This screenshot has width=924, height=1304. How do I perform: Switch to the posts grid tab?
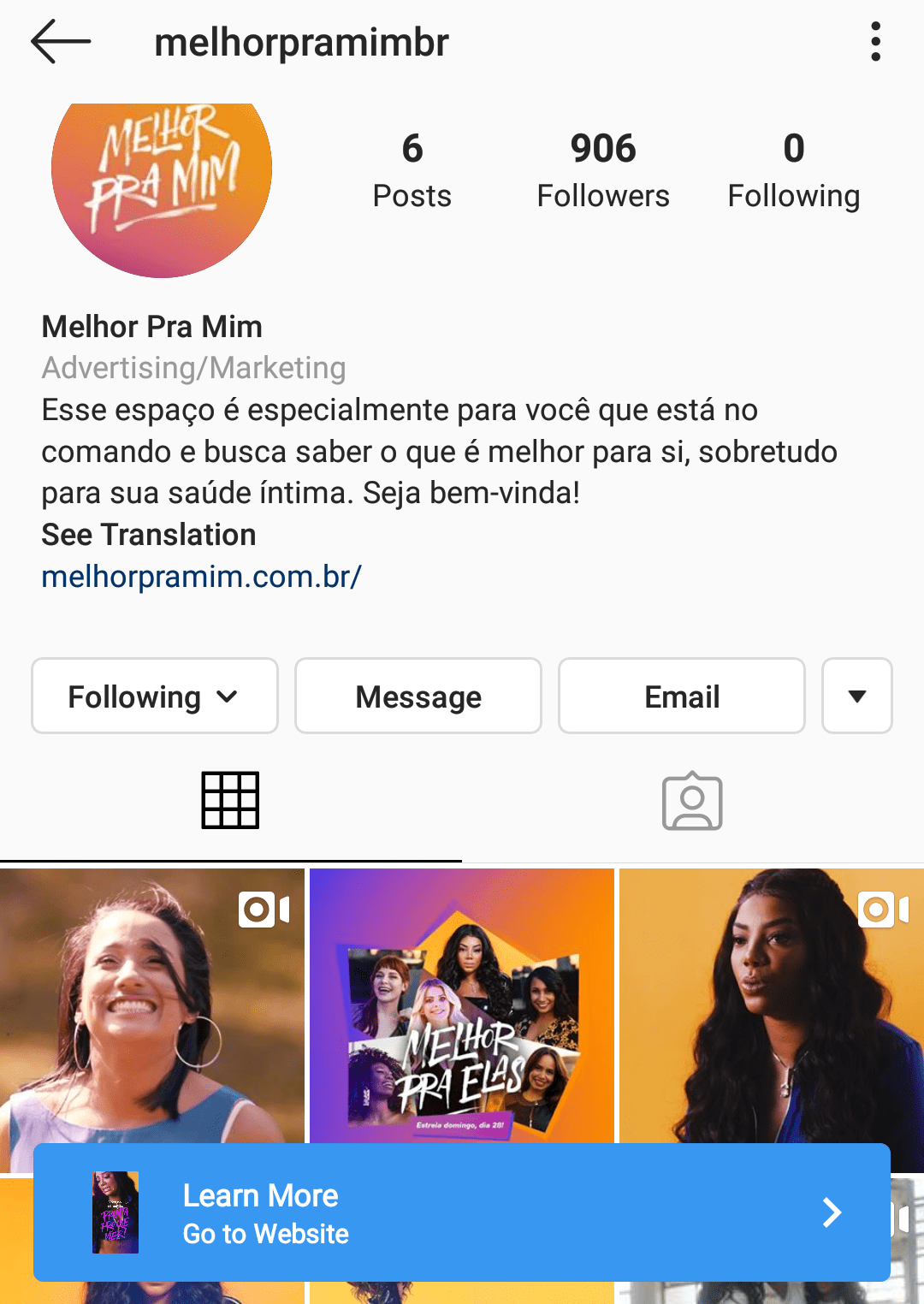[230, 801]
